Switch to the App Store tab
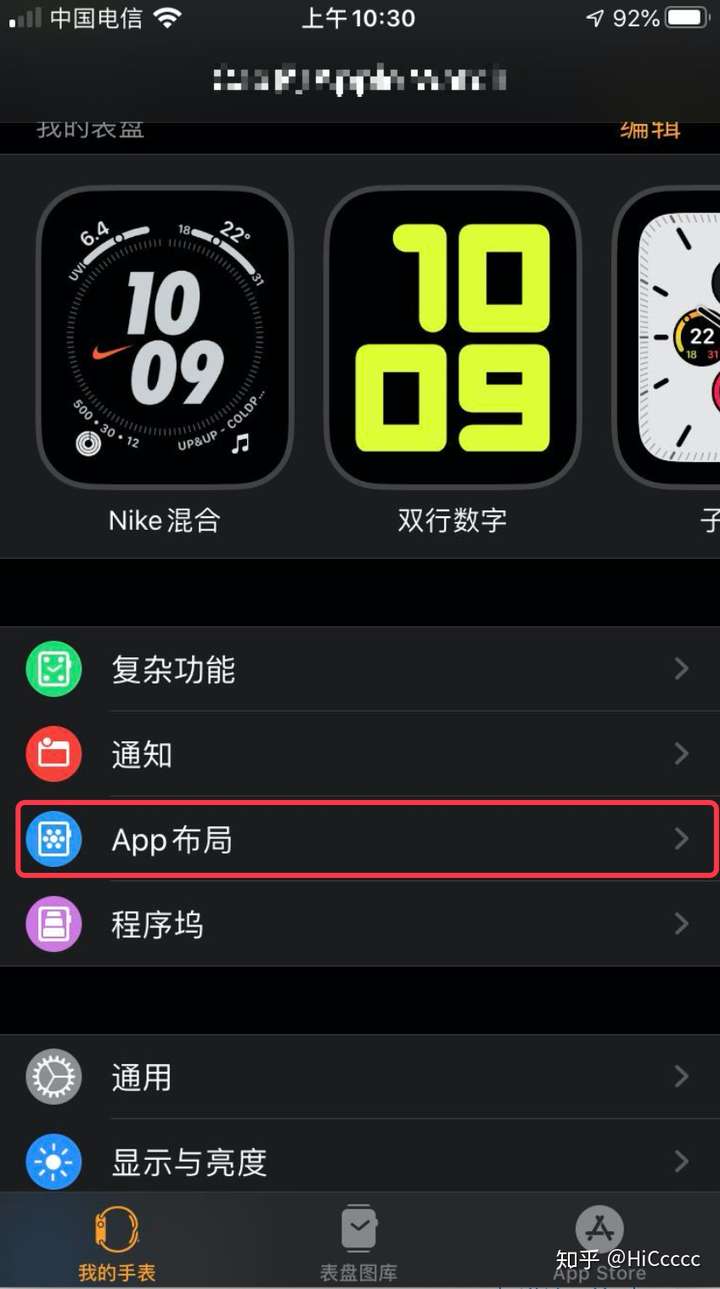Viewport: 720px width, 1289px height. tap(599, 1242)
